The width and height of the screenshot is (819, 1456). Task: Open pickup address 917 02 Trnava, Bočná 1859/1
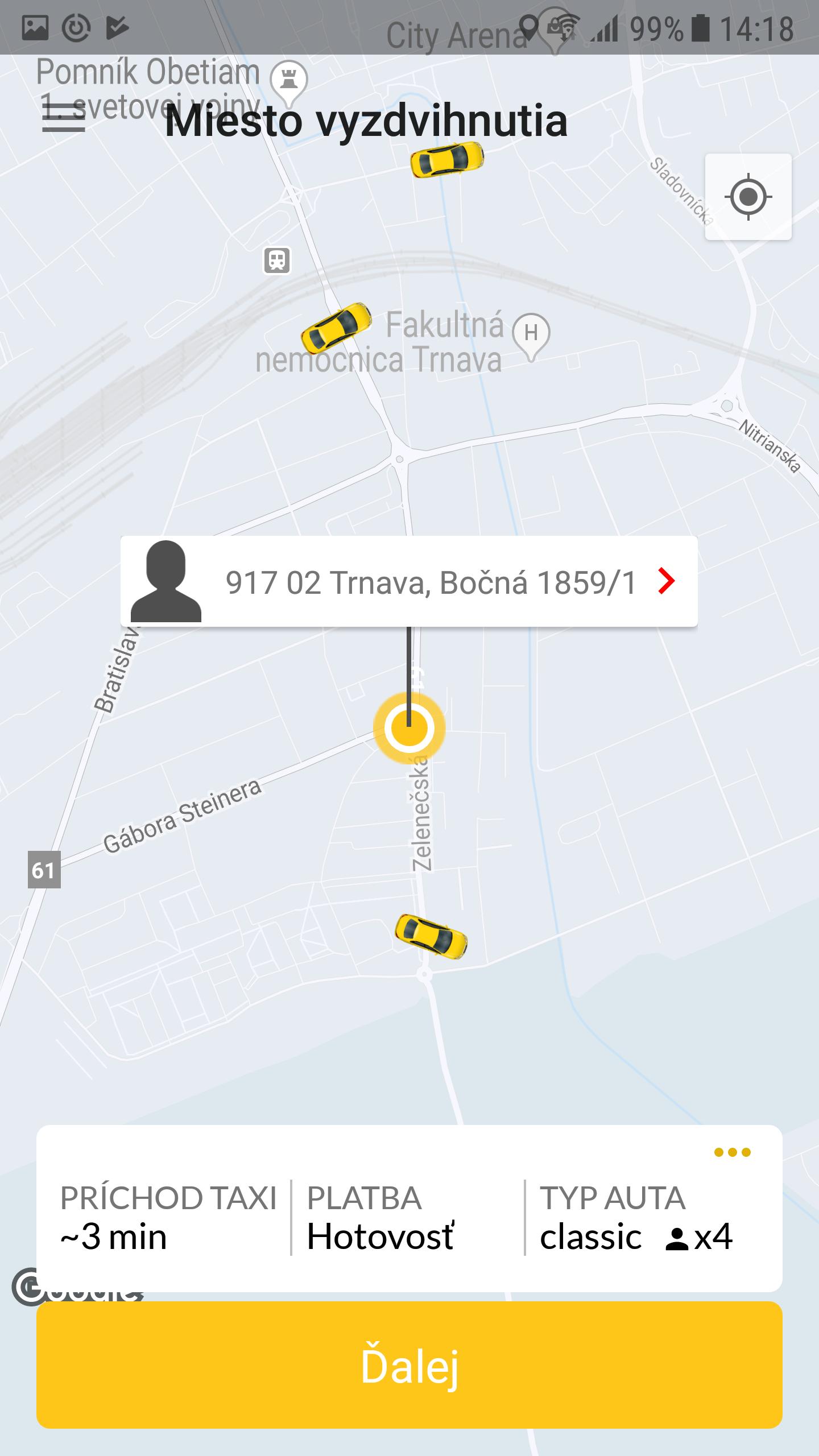[409, 582]
